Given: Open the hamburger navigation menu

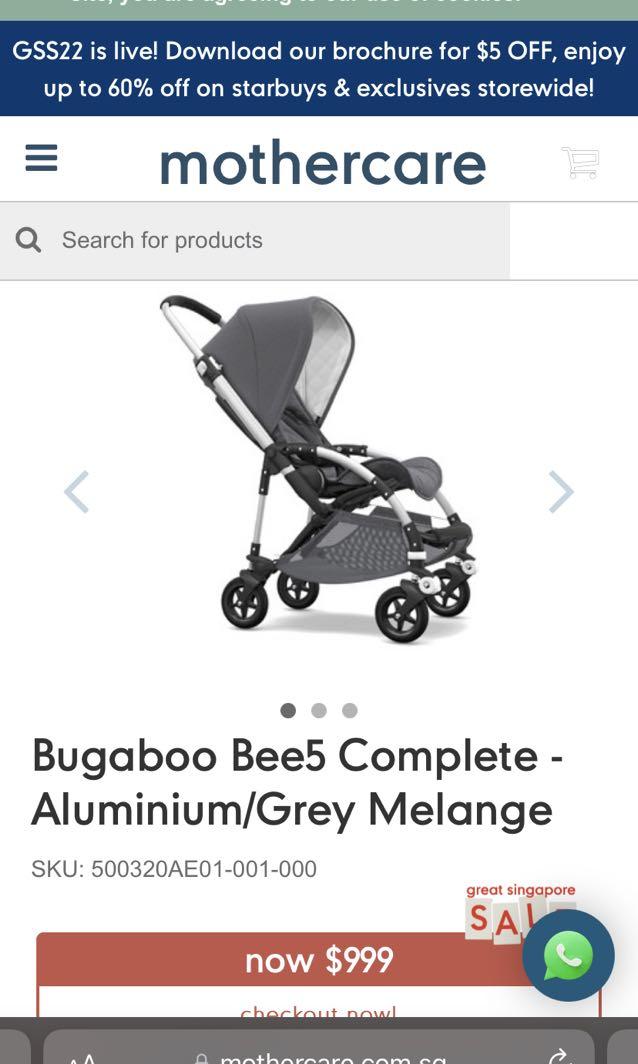Looking at the screenshot, I should pos(41,158).
